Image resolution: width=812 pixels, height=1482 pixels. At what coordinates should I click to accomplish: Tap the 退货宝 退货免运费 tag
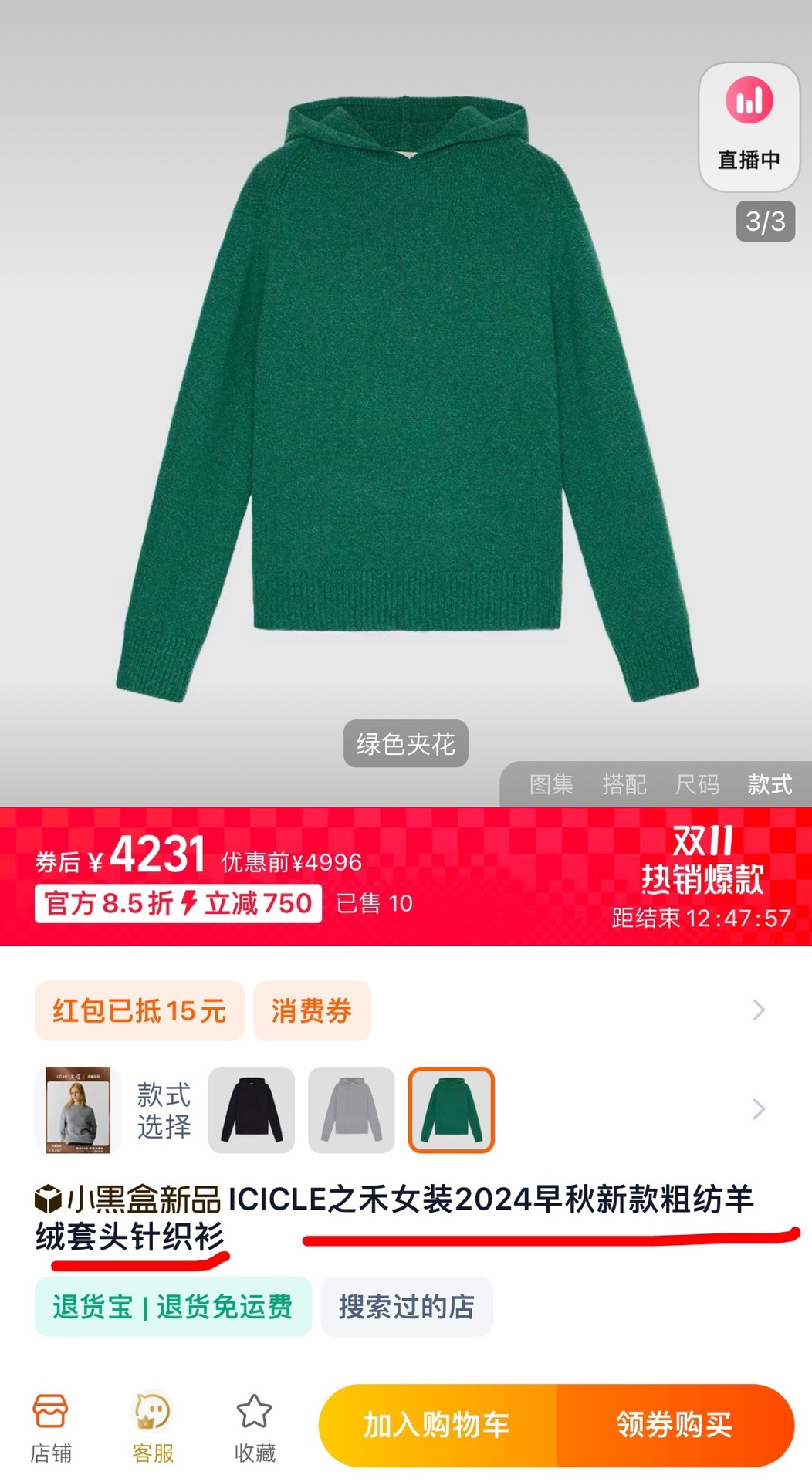point(173,1307)
